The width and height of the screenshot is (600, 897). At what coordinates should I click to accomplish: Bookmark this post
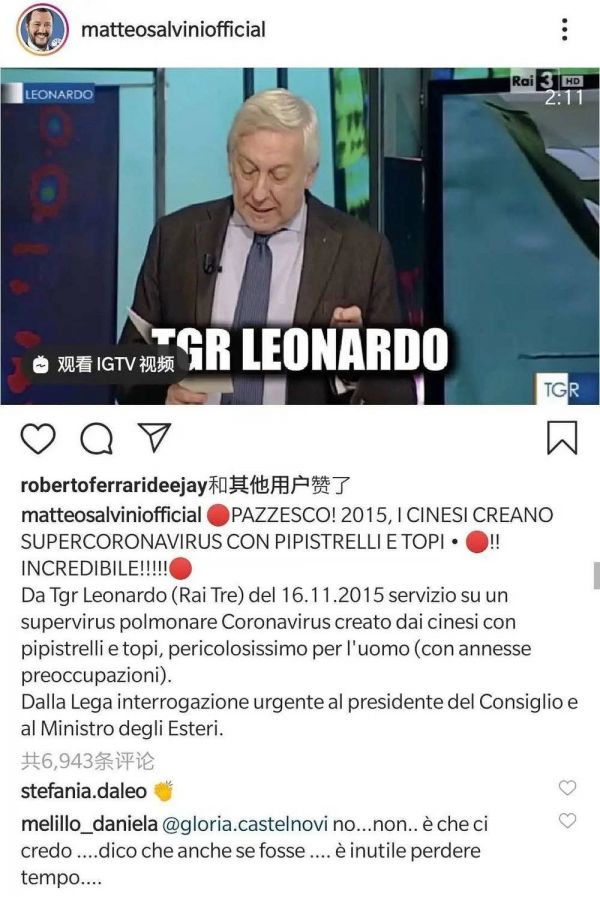562,438
